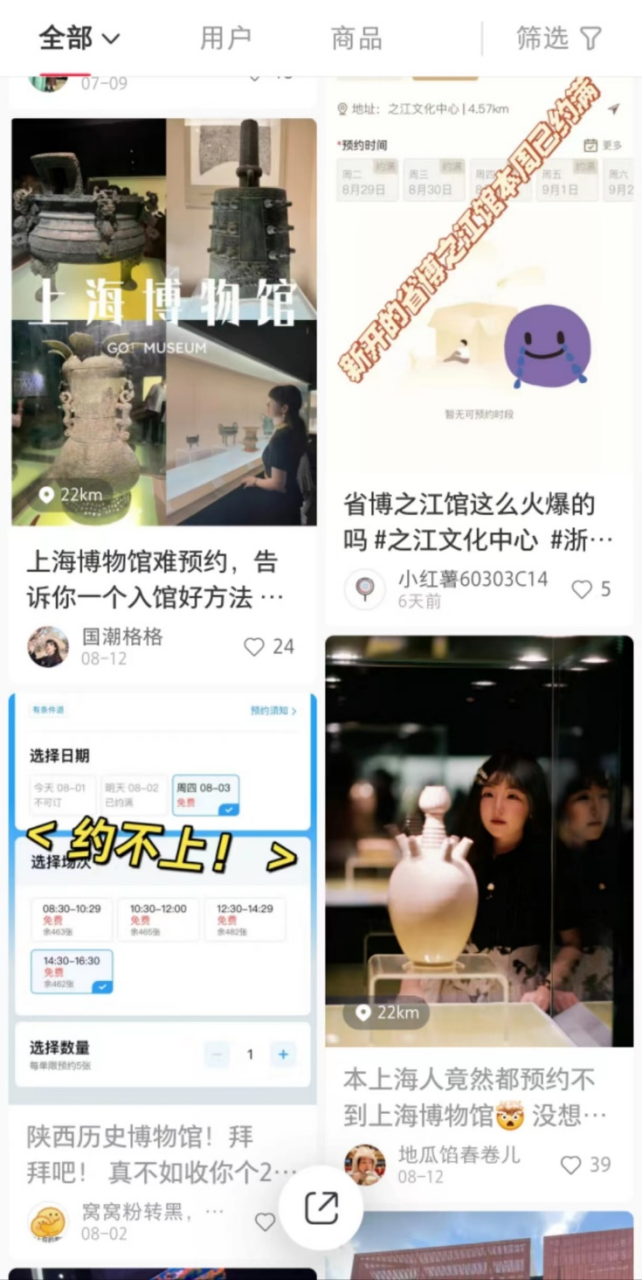Switch to the 商品 tab
642x1280 pixels.
coord(356,39)
